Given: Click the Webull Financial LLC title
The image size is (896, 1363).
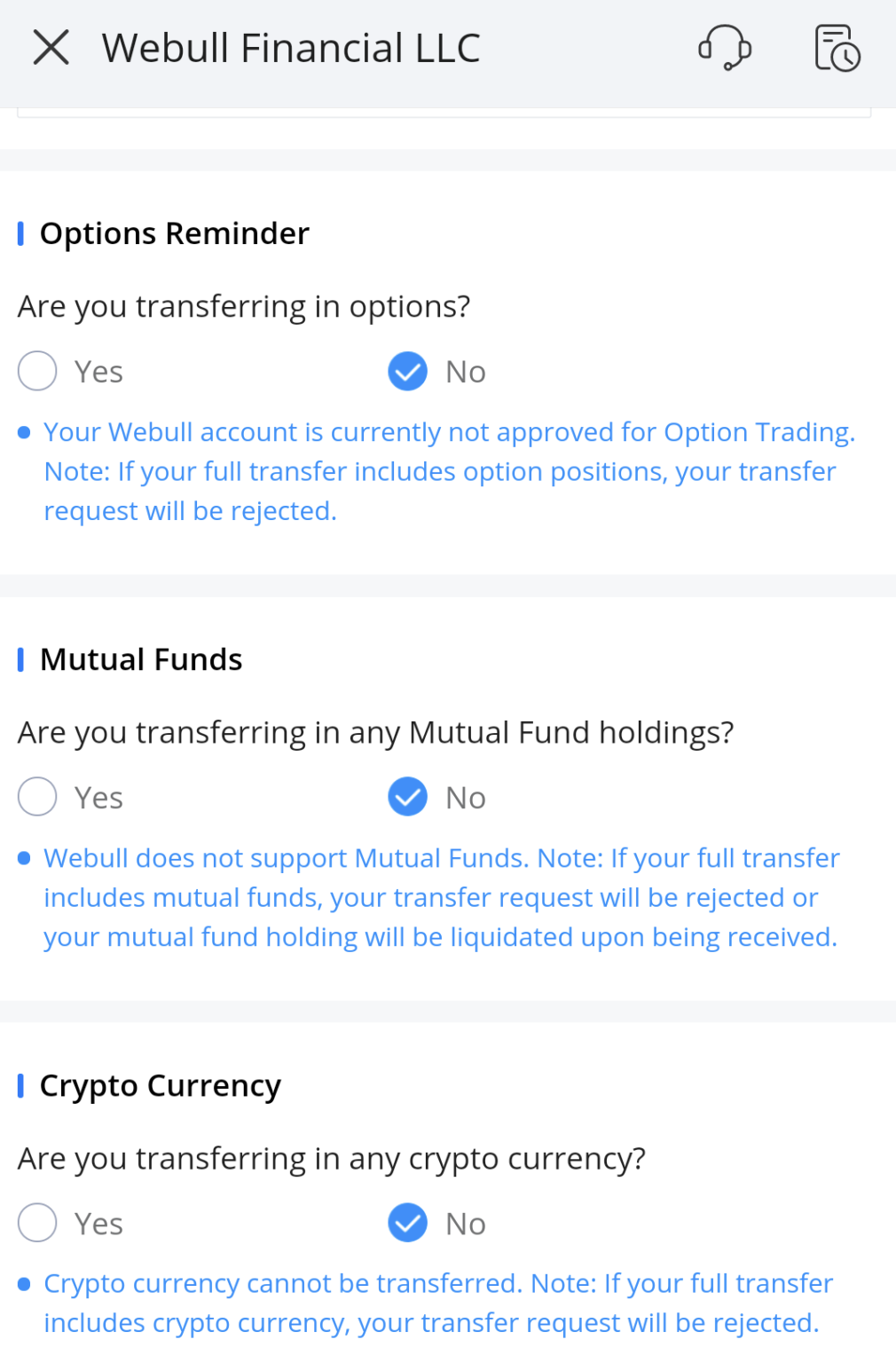Looking at the screenshot, I should tap(291, 49).
